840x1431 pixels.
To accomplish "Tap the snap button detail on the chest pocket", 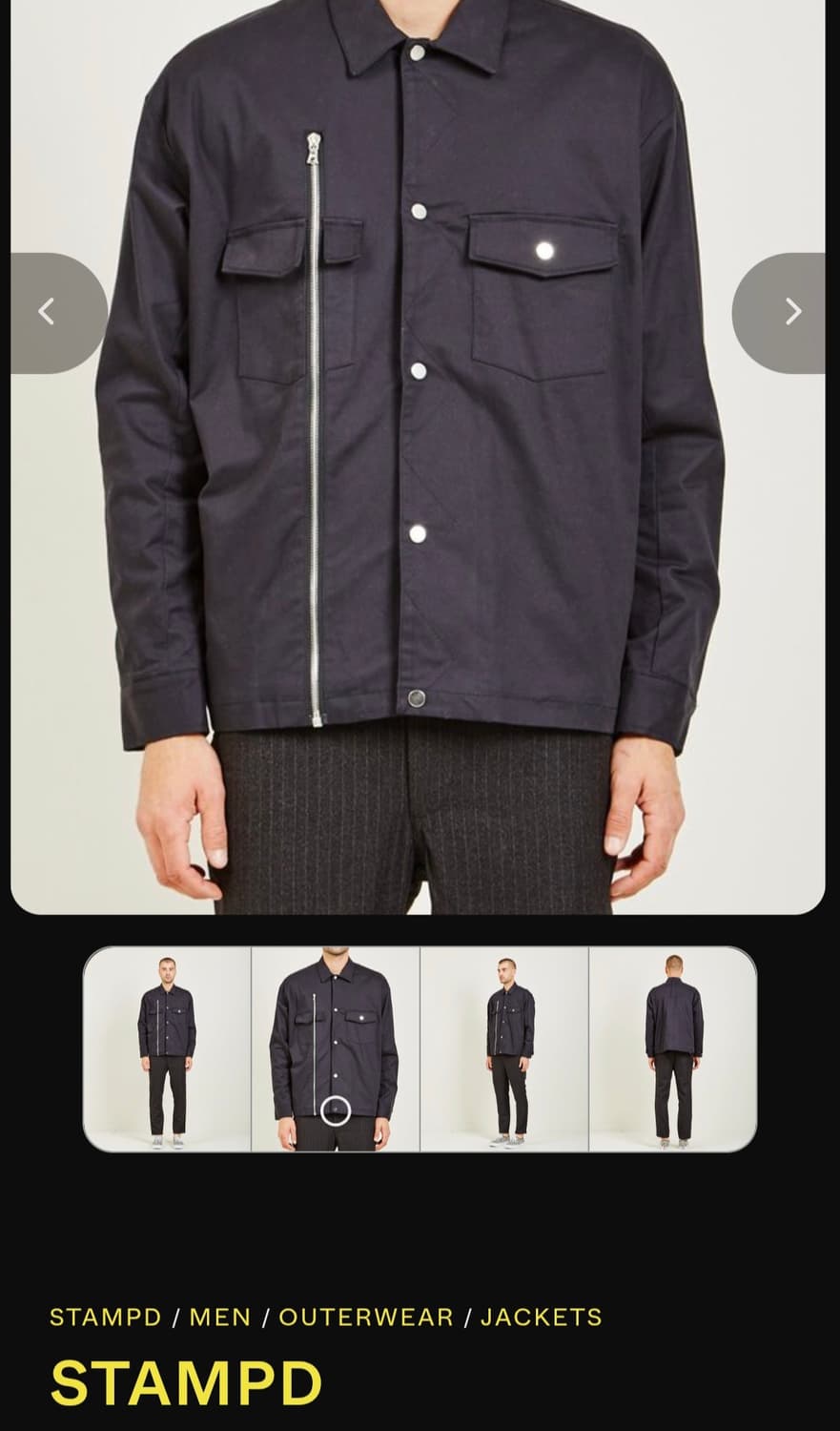I will (543, 250).
